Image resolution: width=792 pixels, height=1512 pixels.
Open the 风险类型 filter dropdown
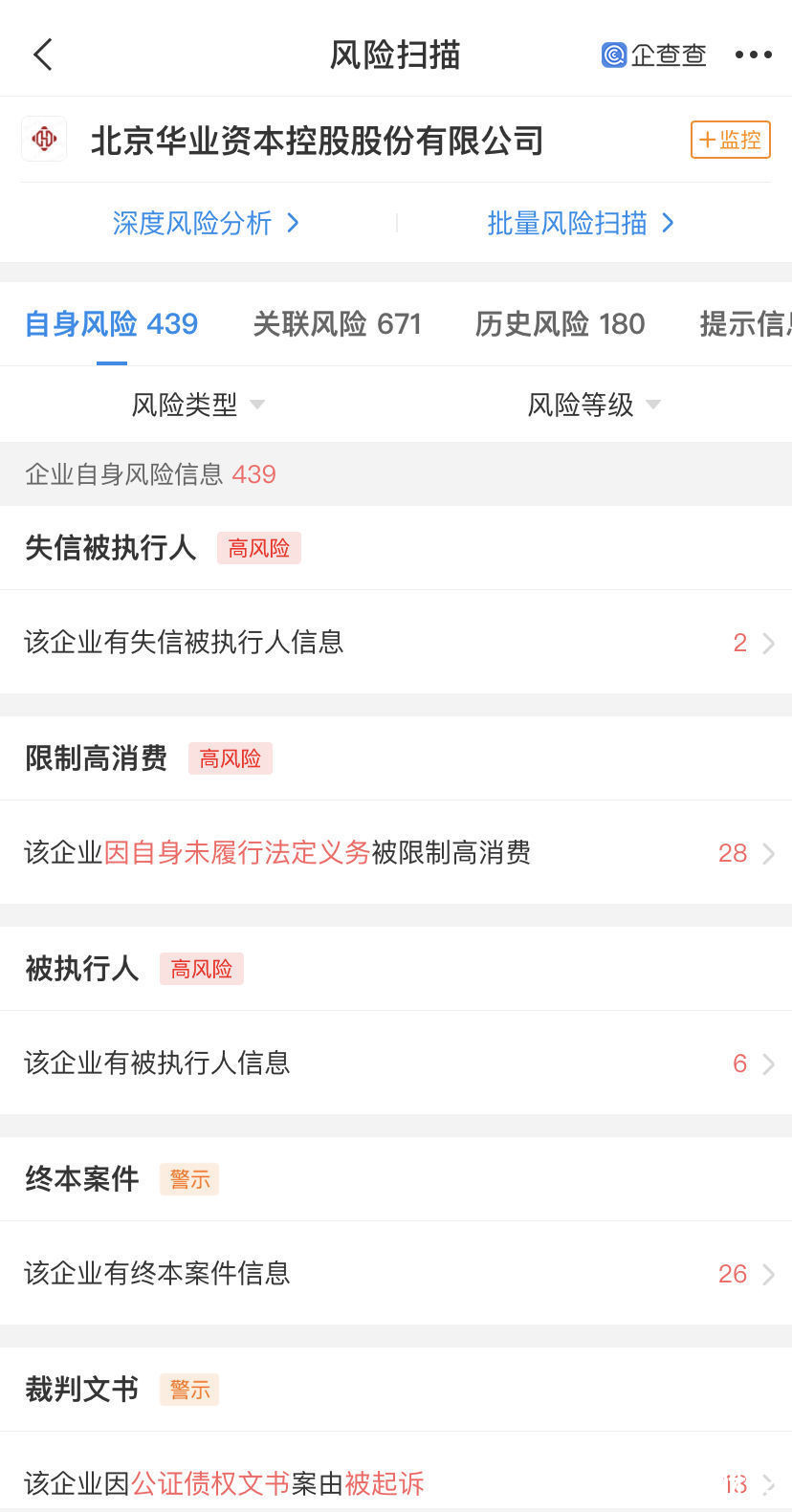[x=197, y=405]
